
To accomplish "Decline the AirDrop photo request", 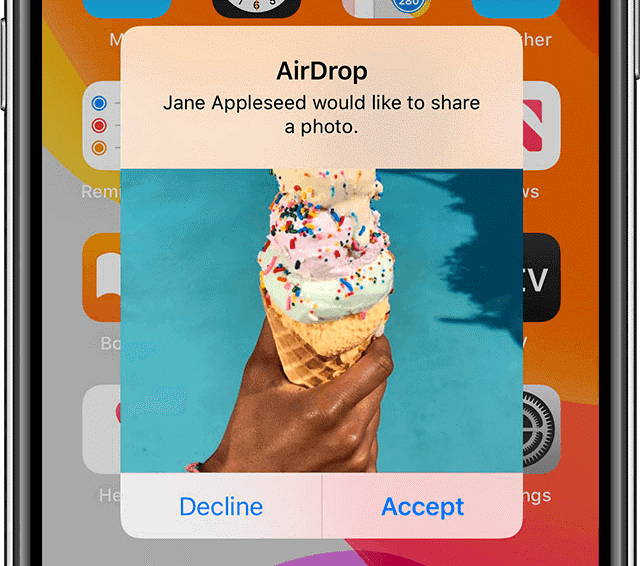I will (x=221, y=506).
